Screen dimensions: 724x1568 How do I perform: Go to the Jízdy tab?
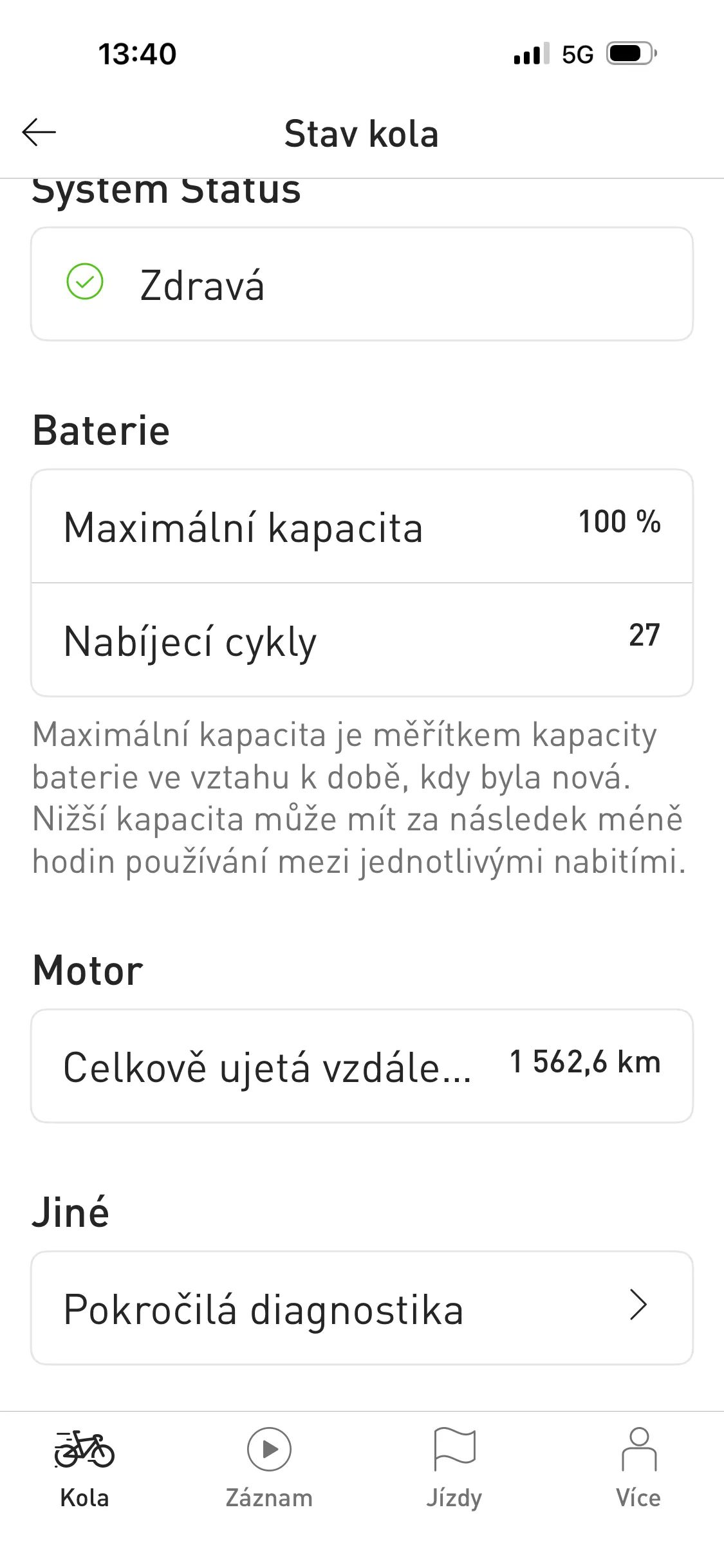[x=454, y=1469]
